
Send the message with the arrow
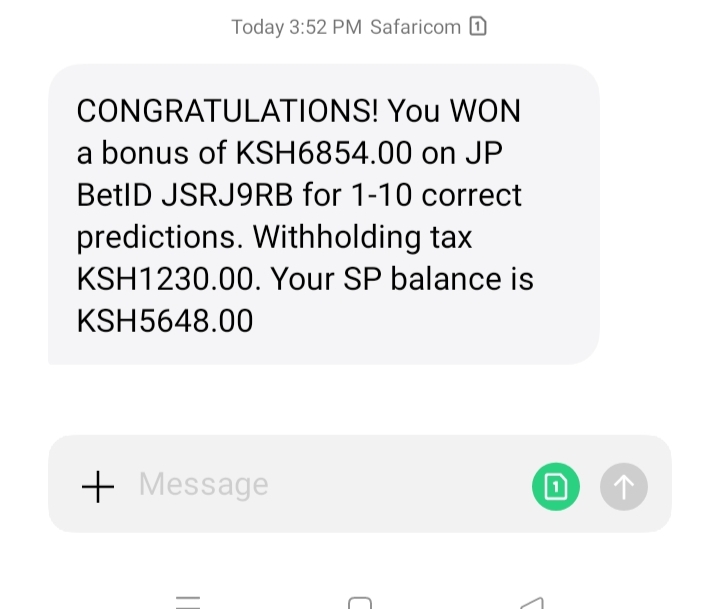(623, 487)
